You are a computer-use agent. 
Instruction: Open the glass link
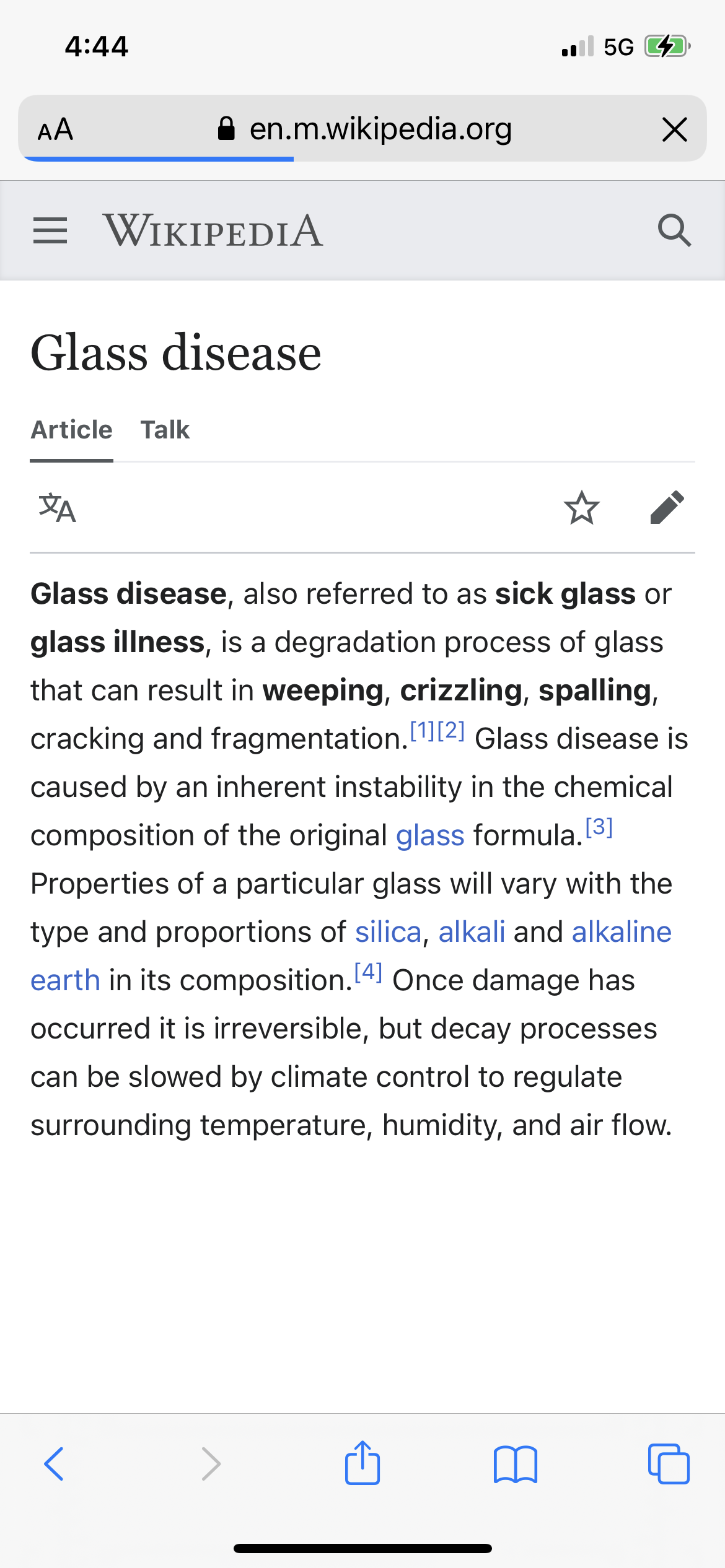[430, 835]
